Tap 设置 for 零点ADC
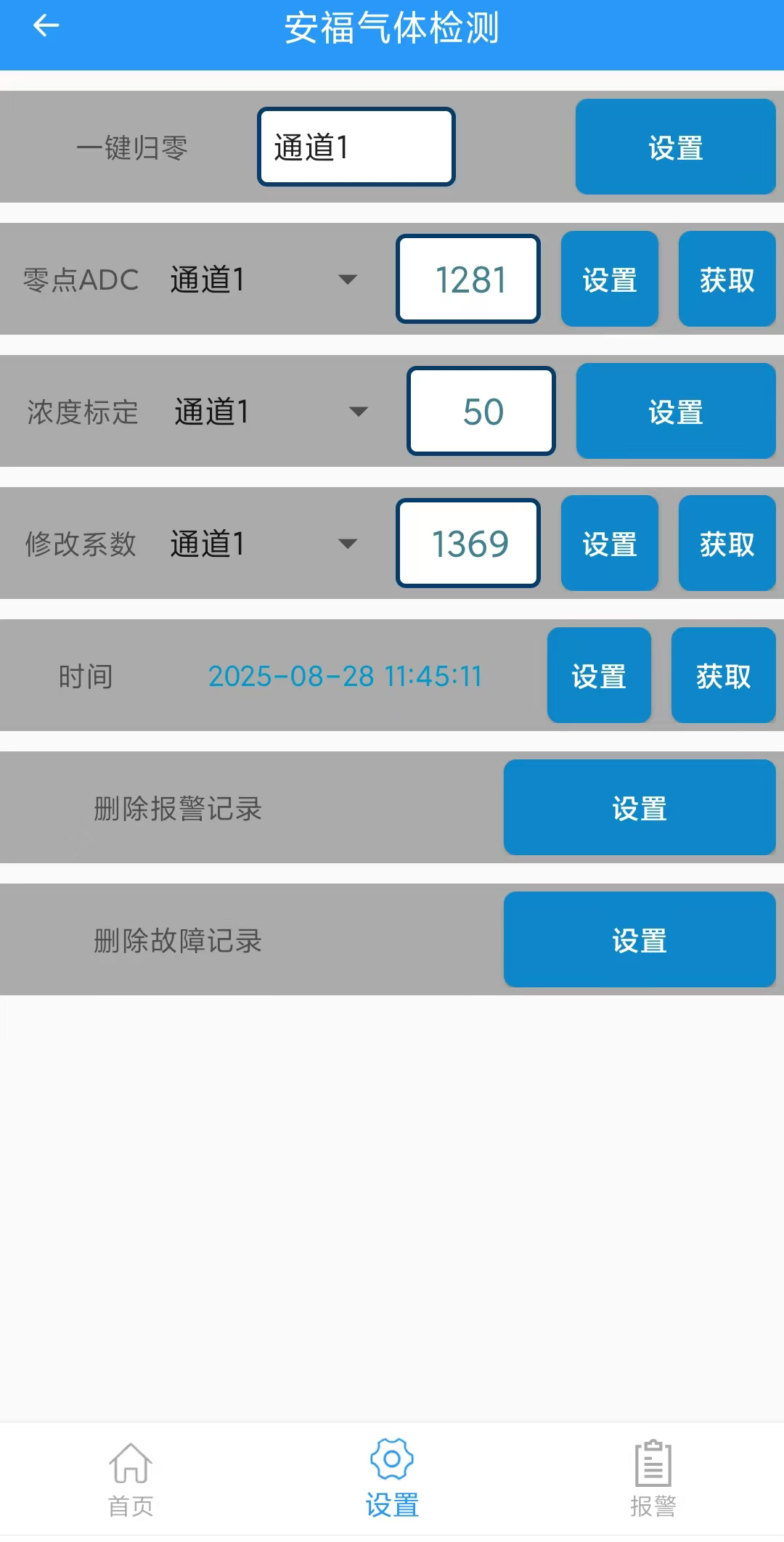The width and height of the screenshot is (784, 1542). tap(609, 280)
